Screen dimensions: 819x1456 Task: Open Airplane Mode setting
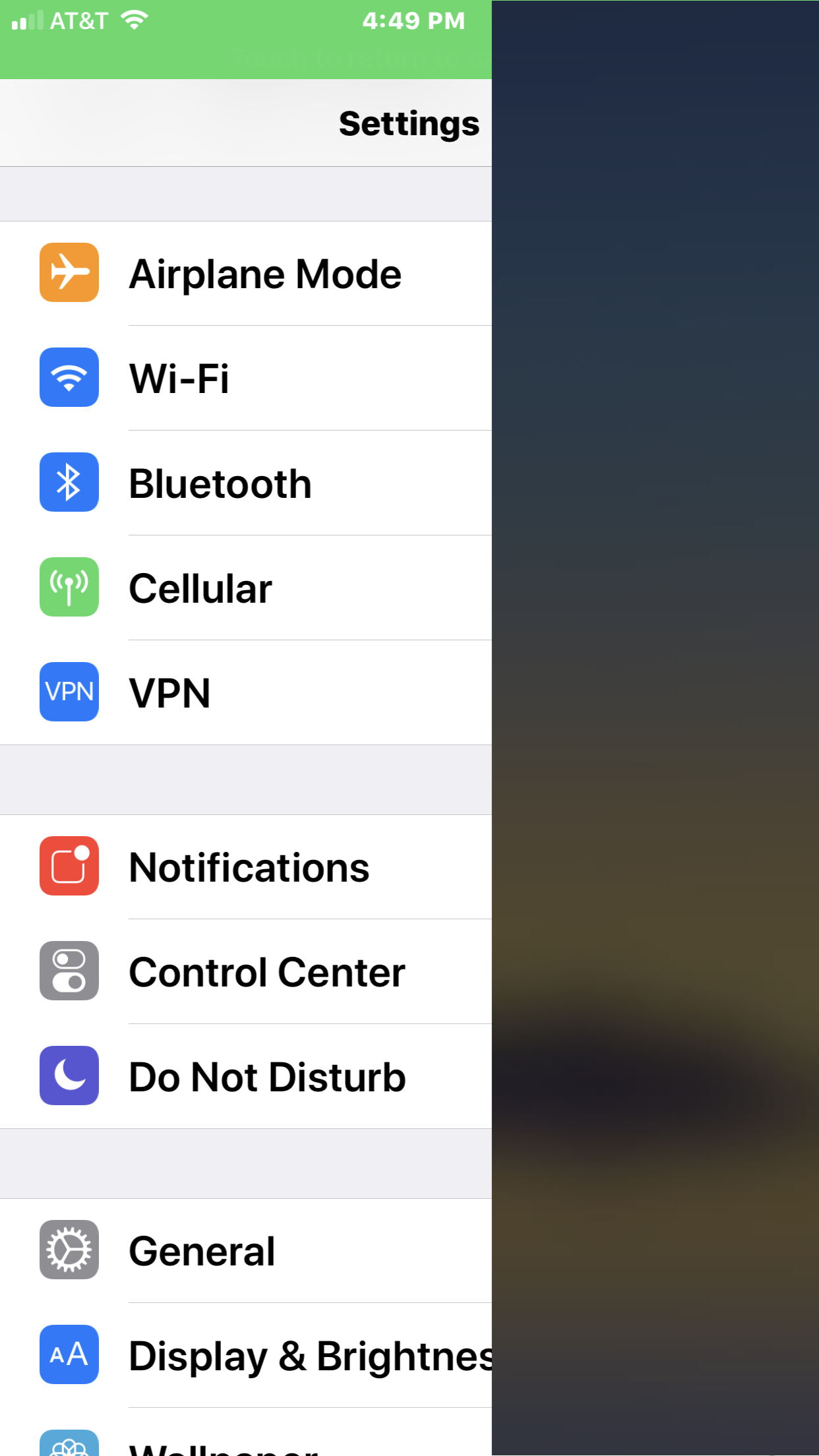[x=264, y=274]
